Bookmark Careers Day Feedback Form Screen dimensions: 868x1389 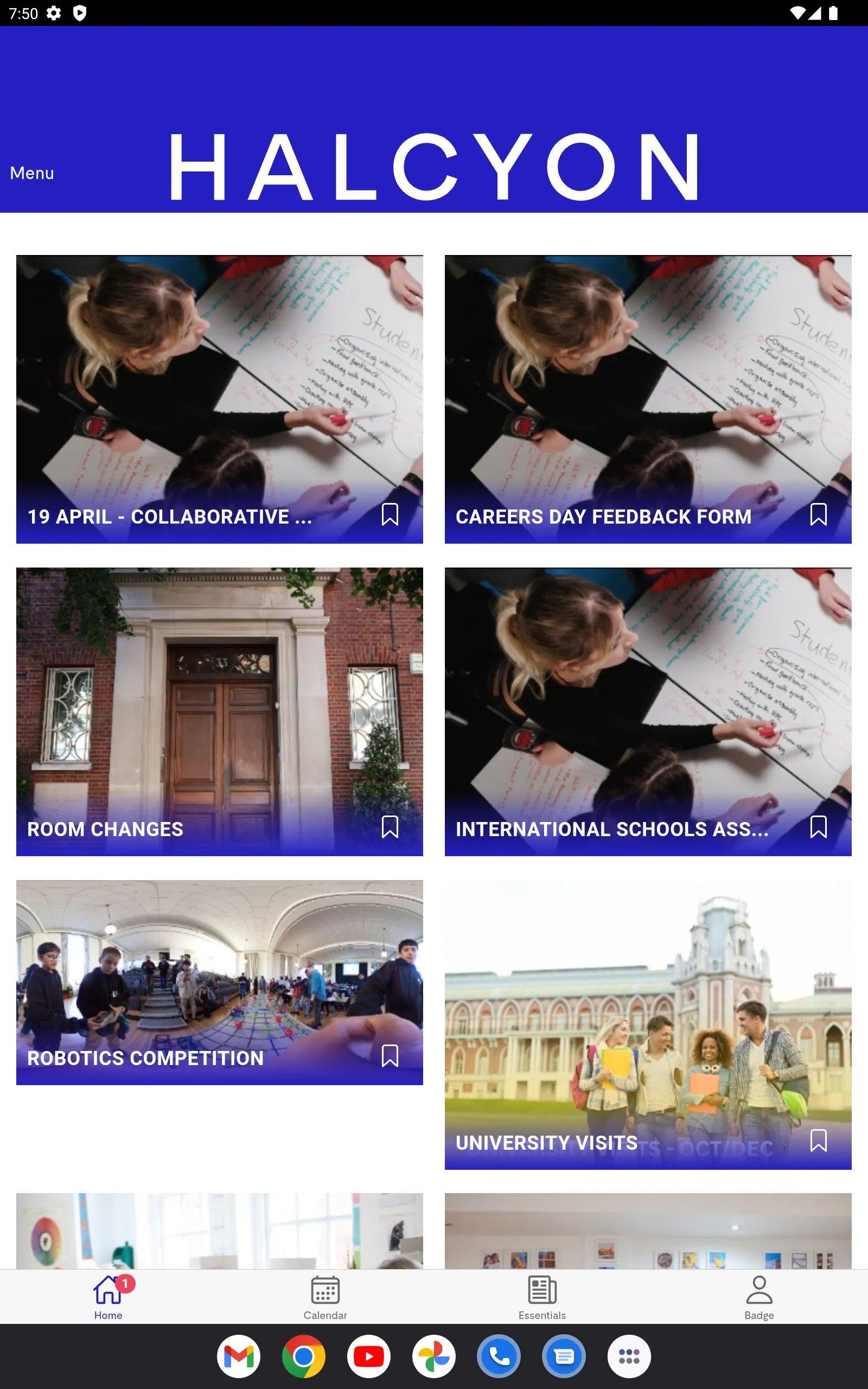(x=818, y=514)
